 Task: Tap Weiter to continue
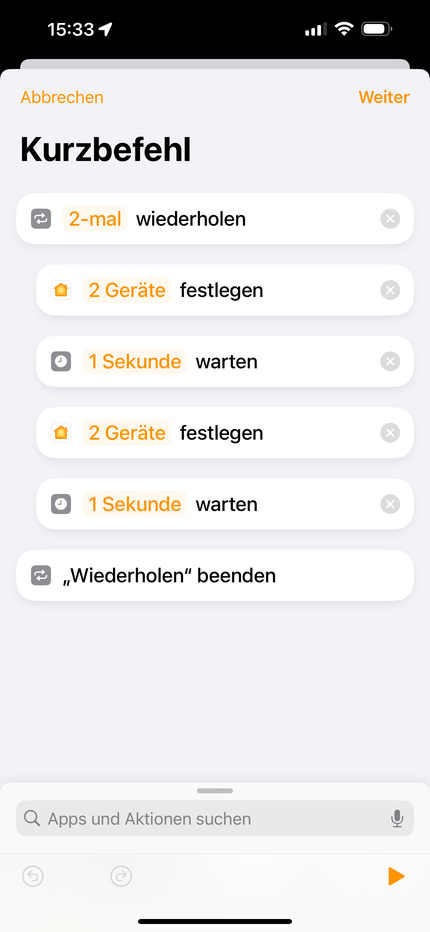click(x=384, y=97)
